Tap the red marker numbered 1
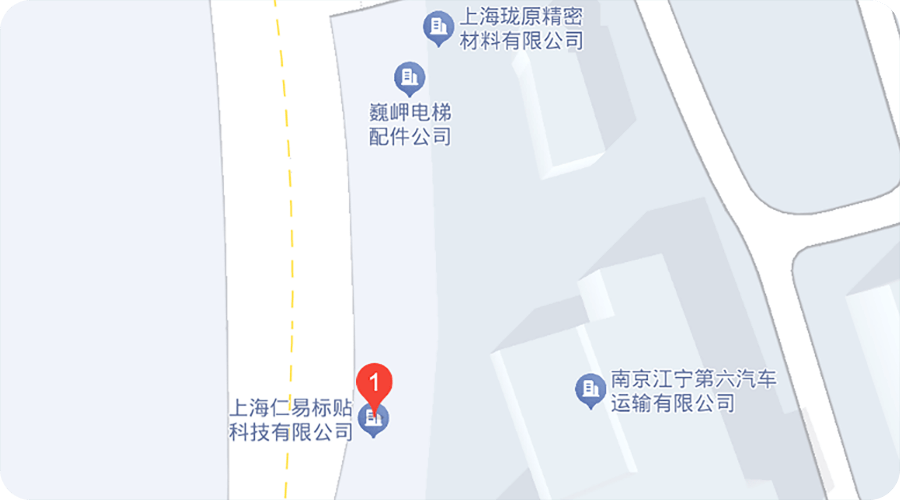 [x=374, y=383]
